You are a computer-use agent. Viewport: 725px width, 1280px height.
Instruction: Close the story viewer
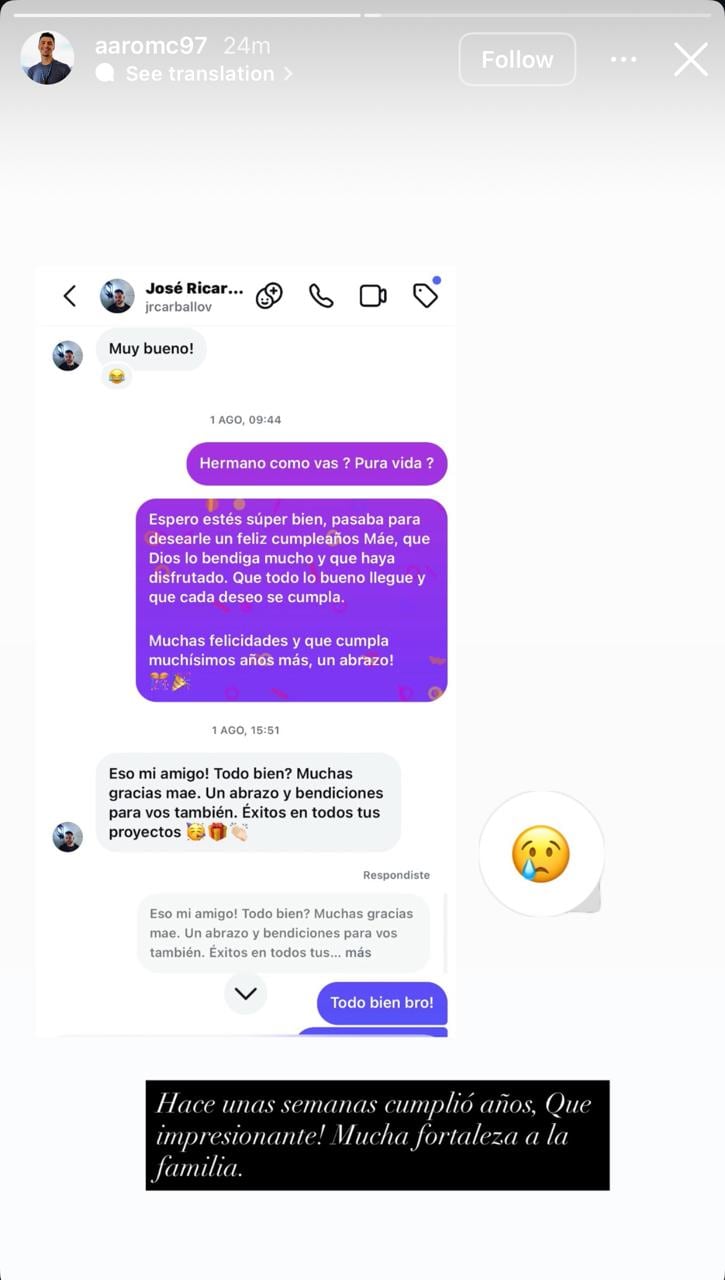[x=690, y=60]
